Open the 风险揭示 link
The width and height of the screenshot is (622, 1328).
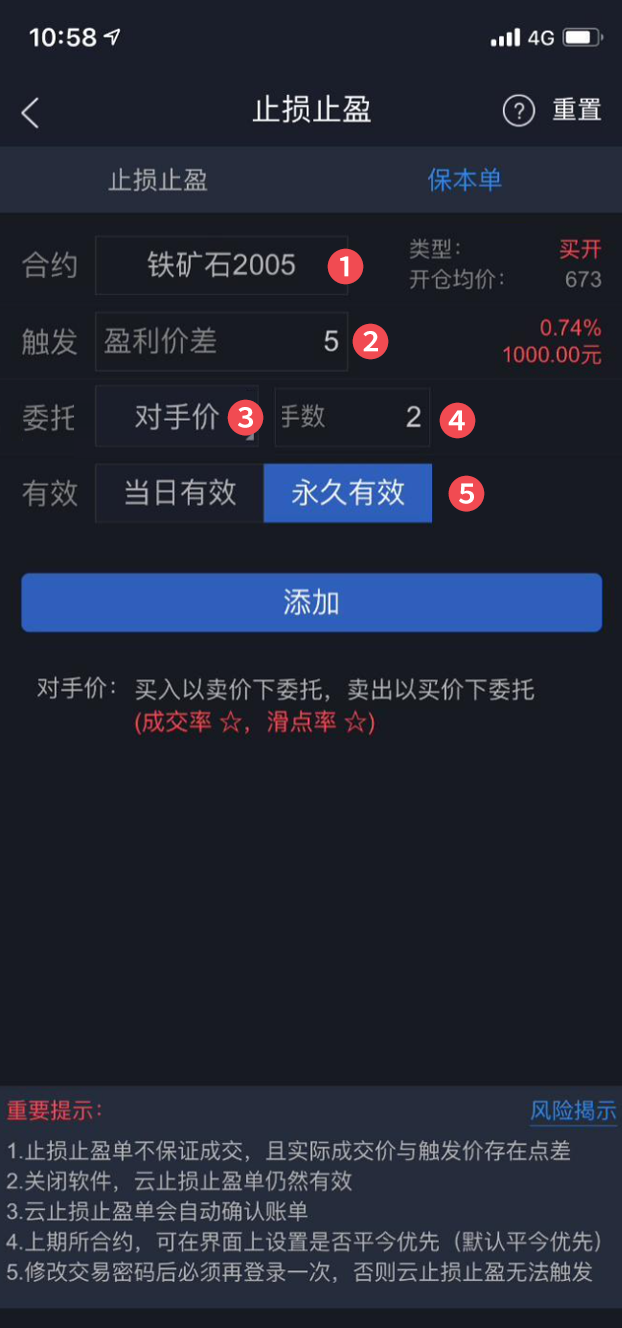click(x=573, y=1111)
